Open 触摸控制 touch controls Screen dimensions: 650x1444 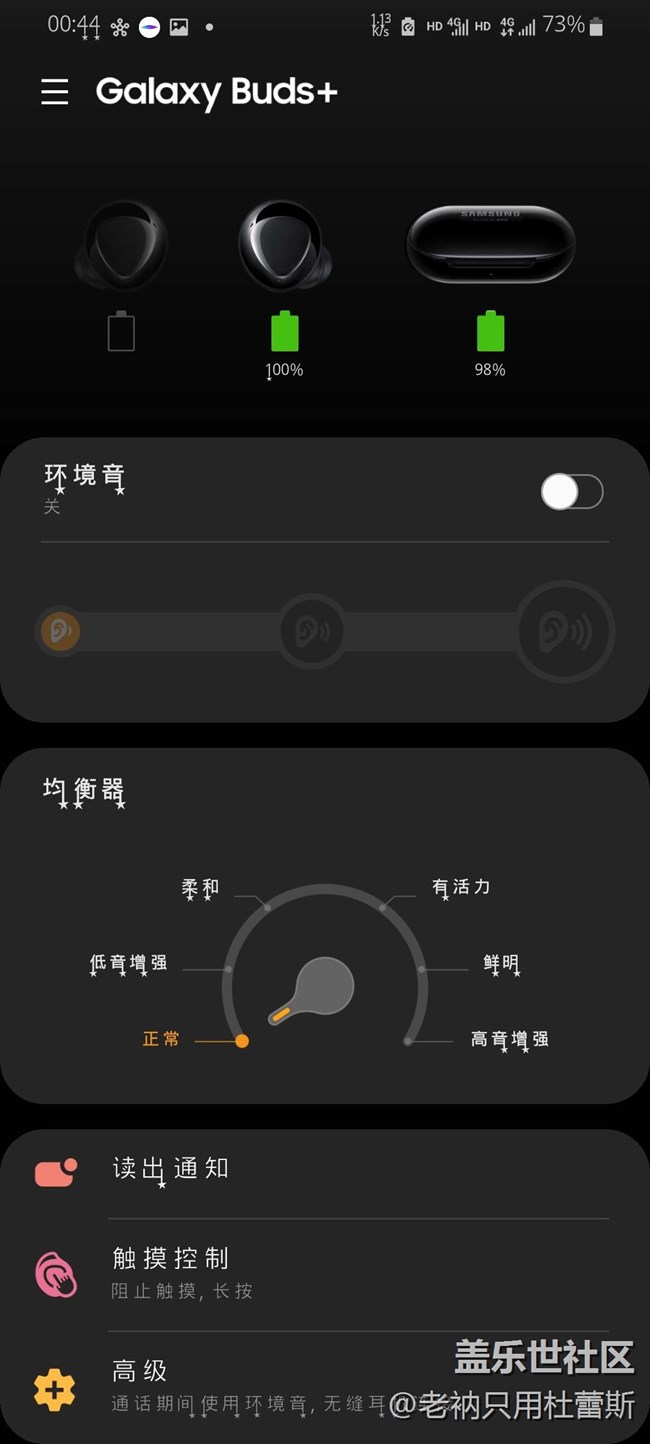pos(170,1271)
